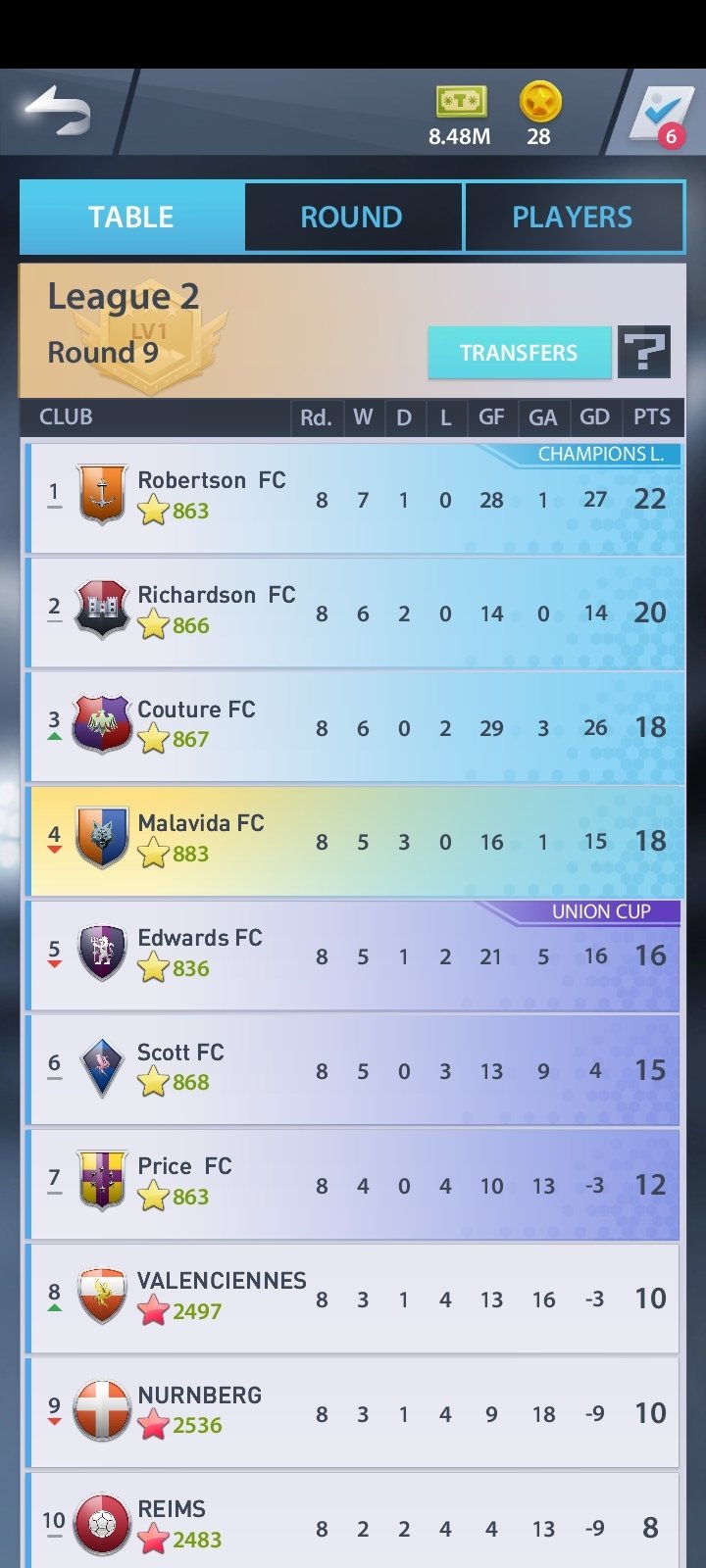Open Richardson FC club row
706x1568 pixels.
click(x=353, y=612)
